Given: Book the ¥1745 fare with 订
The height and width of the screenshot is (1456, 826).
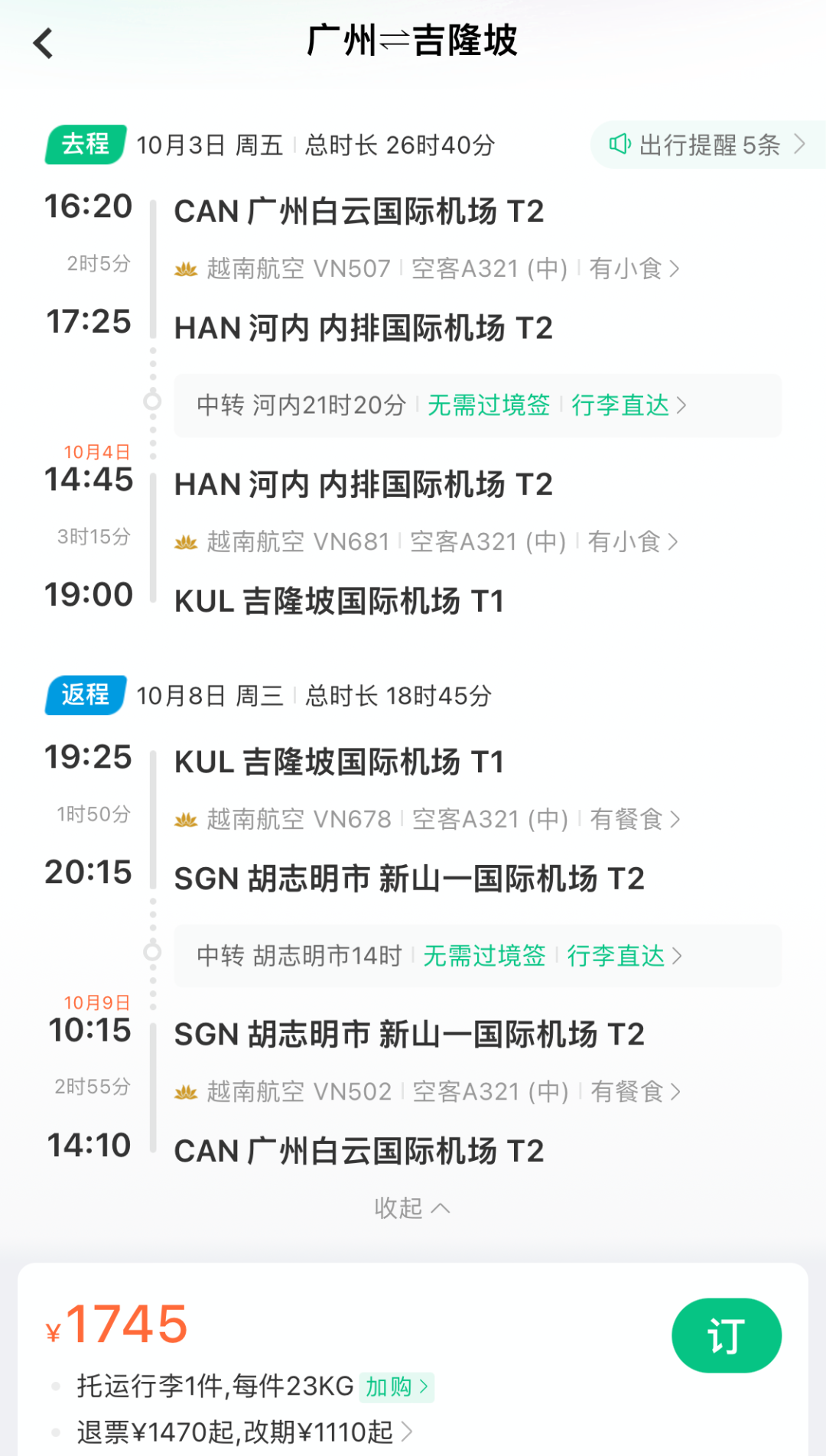Looking at the screenshot, I should click(x=726, y=1335).
